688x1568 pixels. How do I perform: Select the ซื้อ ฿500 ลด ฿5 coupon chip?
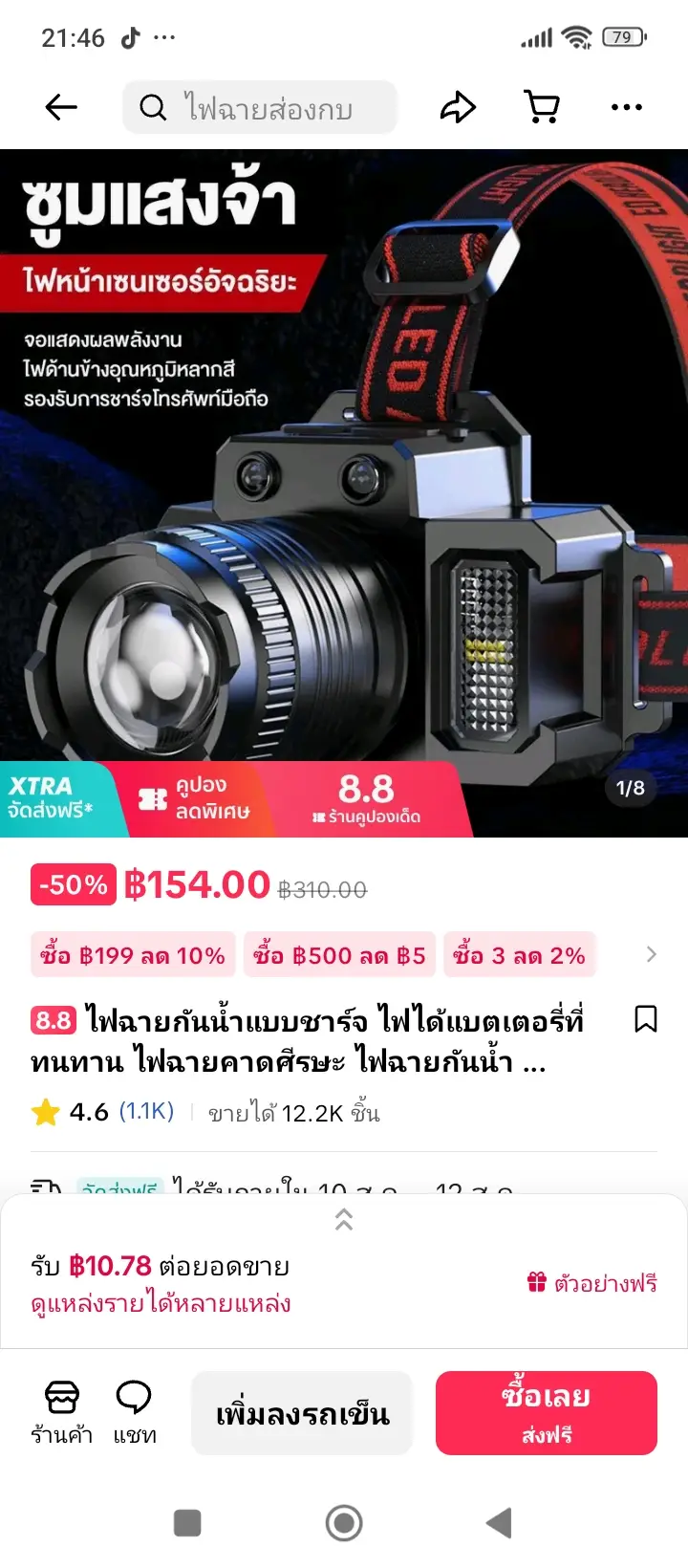point(339,955)
